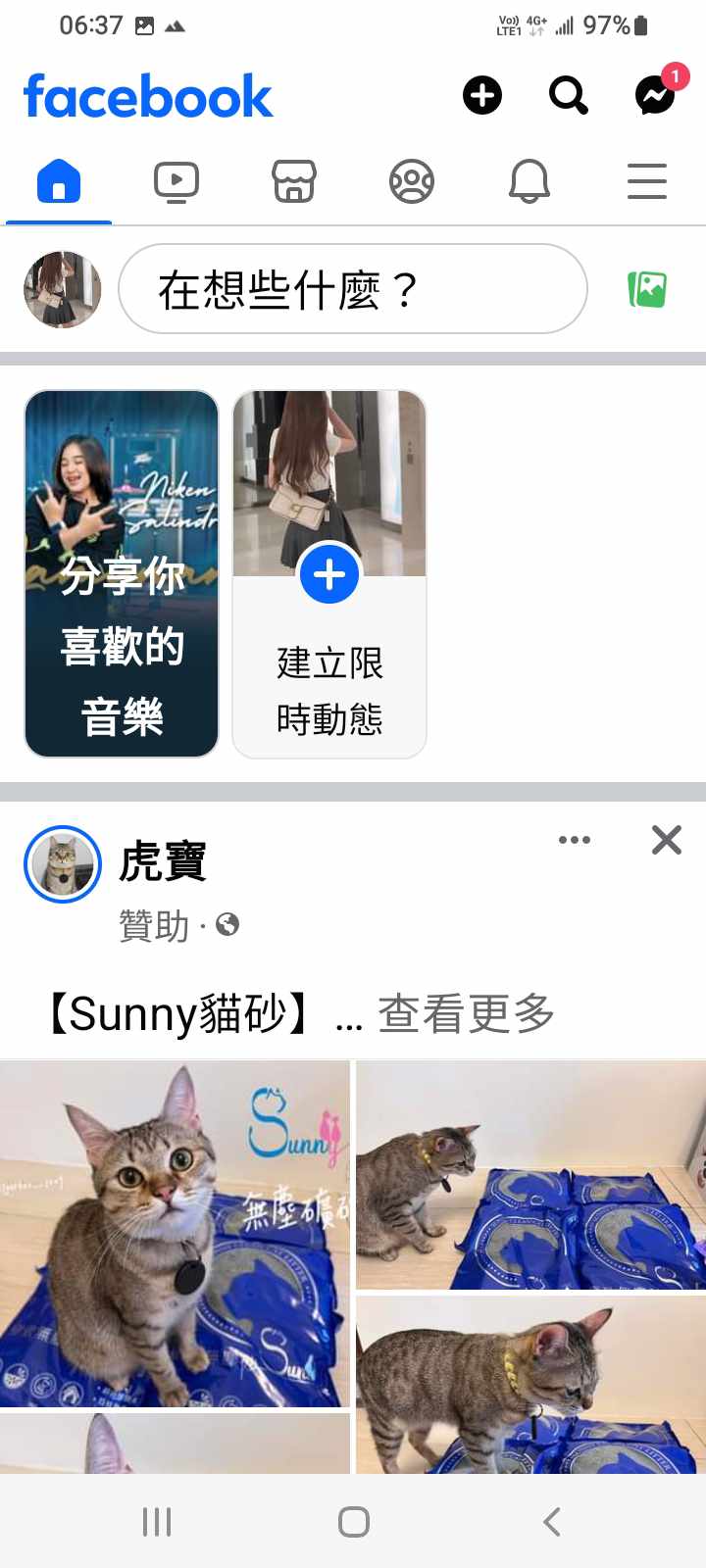Open Facebook search
Image resolution: width=706 pixels, height=1568 pixels.
coord(568,96)
